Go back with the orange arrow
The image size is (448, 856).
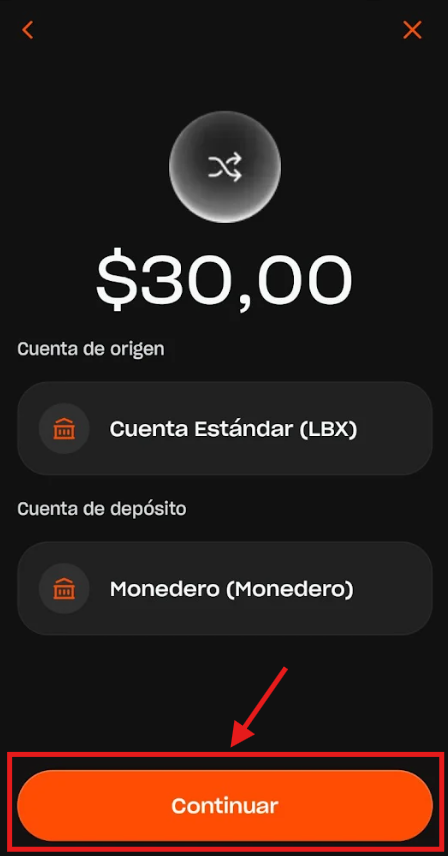point(27,30)
